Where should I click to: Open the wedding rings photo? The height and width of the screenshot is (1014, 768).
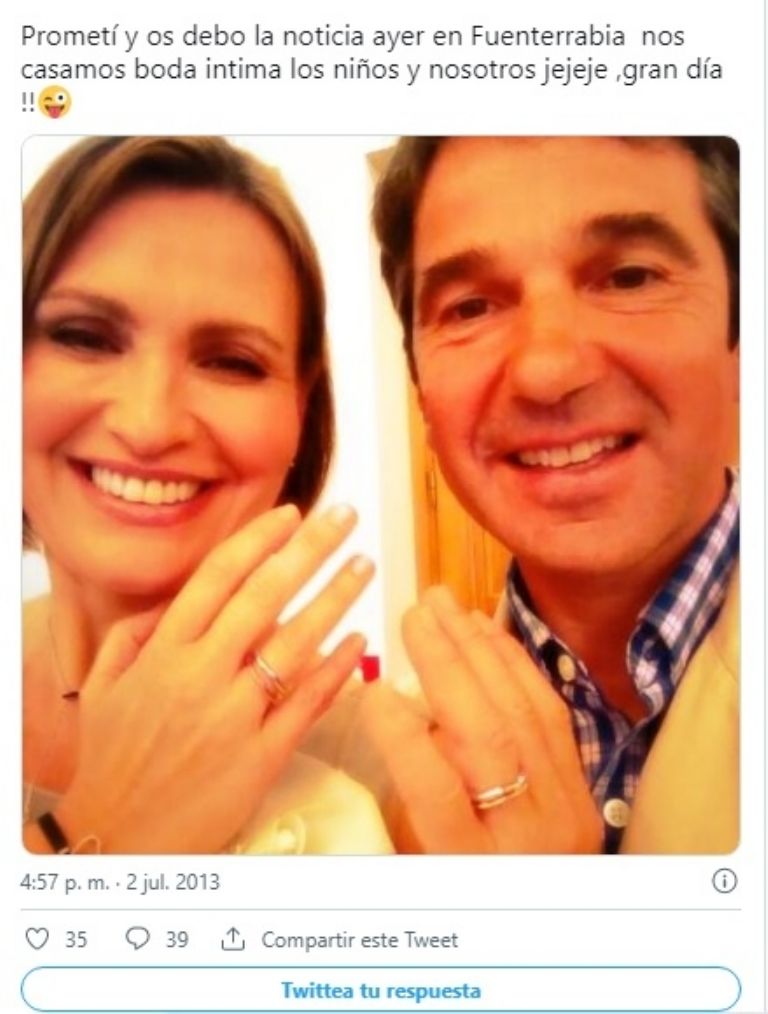[380, 495]
